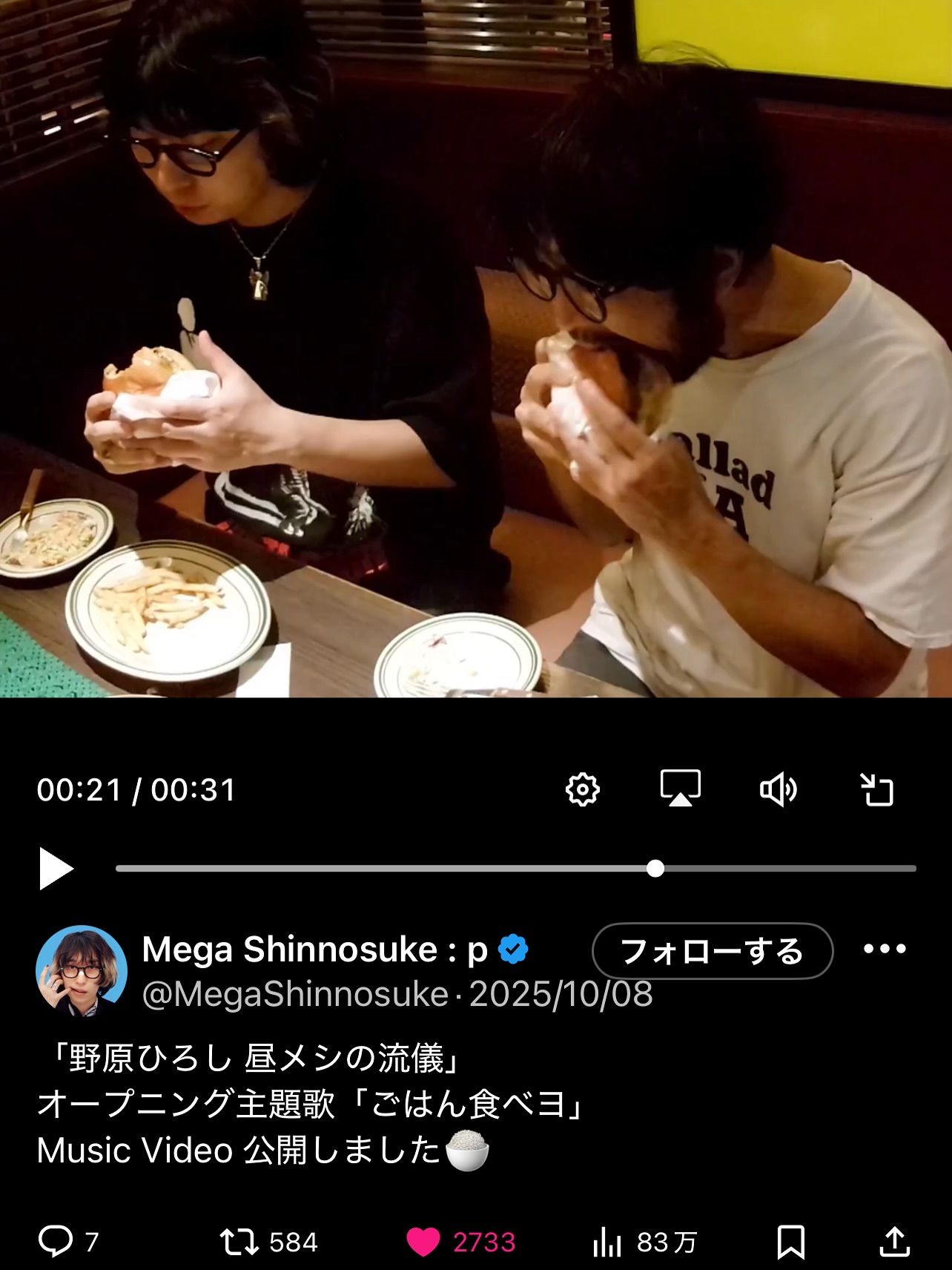Reply to the post

click(x=56, y=1242)
